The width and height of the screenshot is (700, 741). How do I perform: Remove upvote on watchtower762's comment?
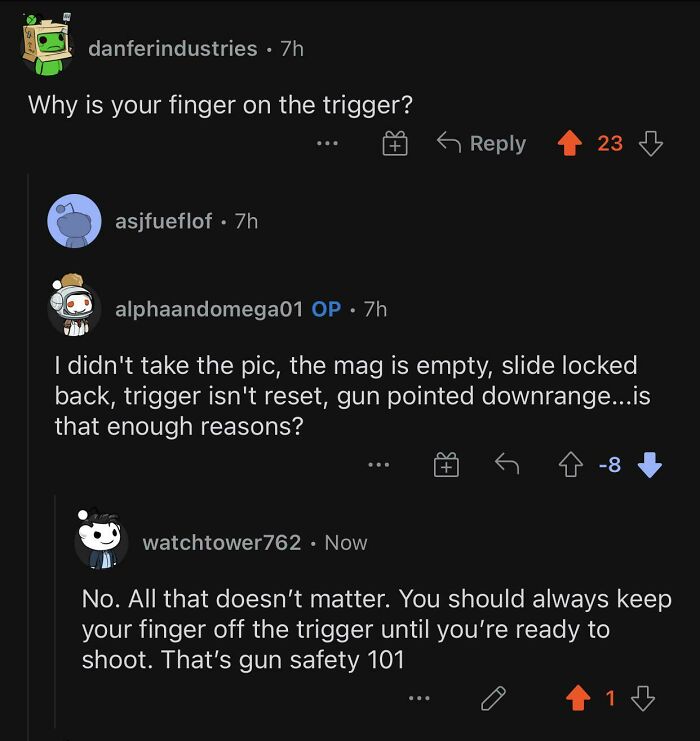578,698
